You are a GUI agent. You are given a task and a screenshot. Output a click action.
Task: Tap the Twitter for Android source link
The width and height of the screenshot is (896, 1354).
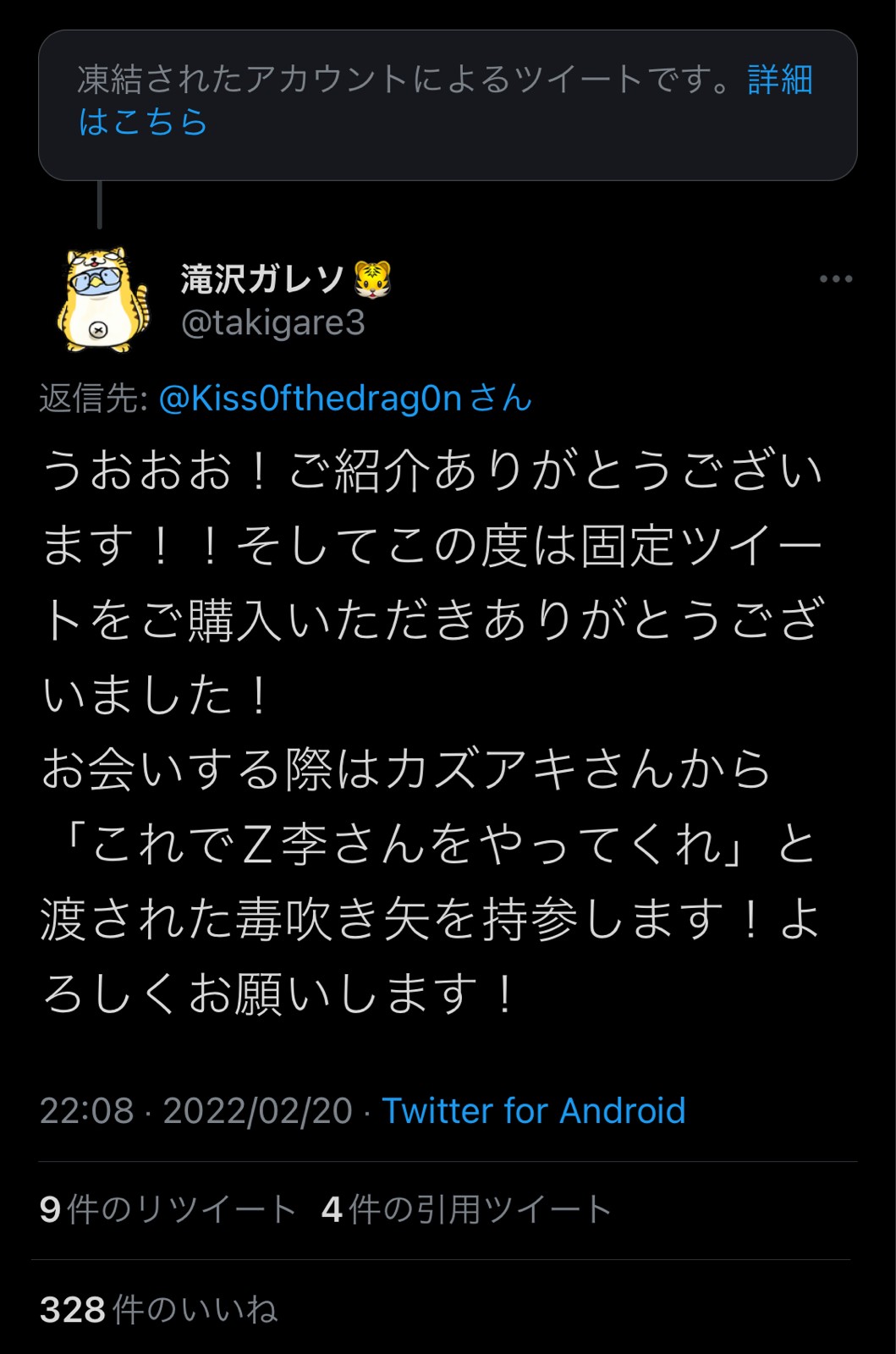pos(533,1110)
